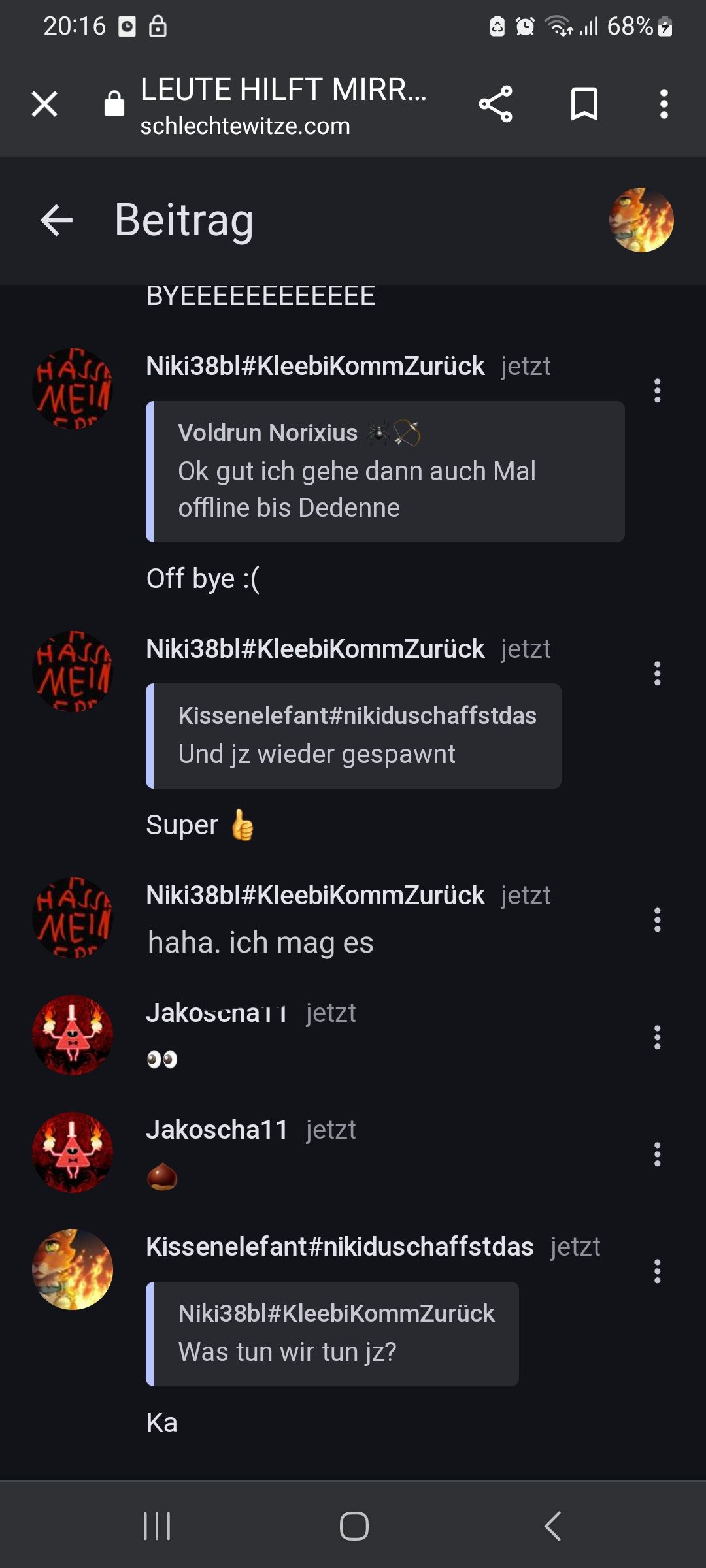This screenshot has width=706, height=1568.
Task: Go back from the Beitrag page
Action: click(56, 220)
